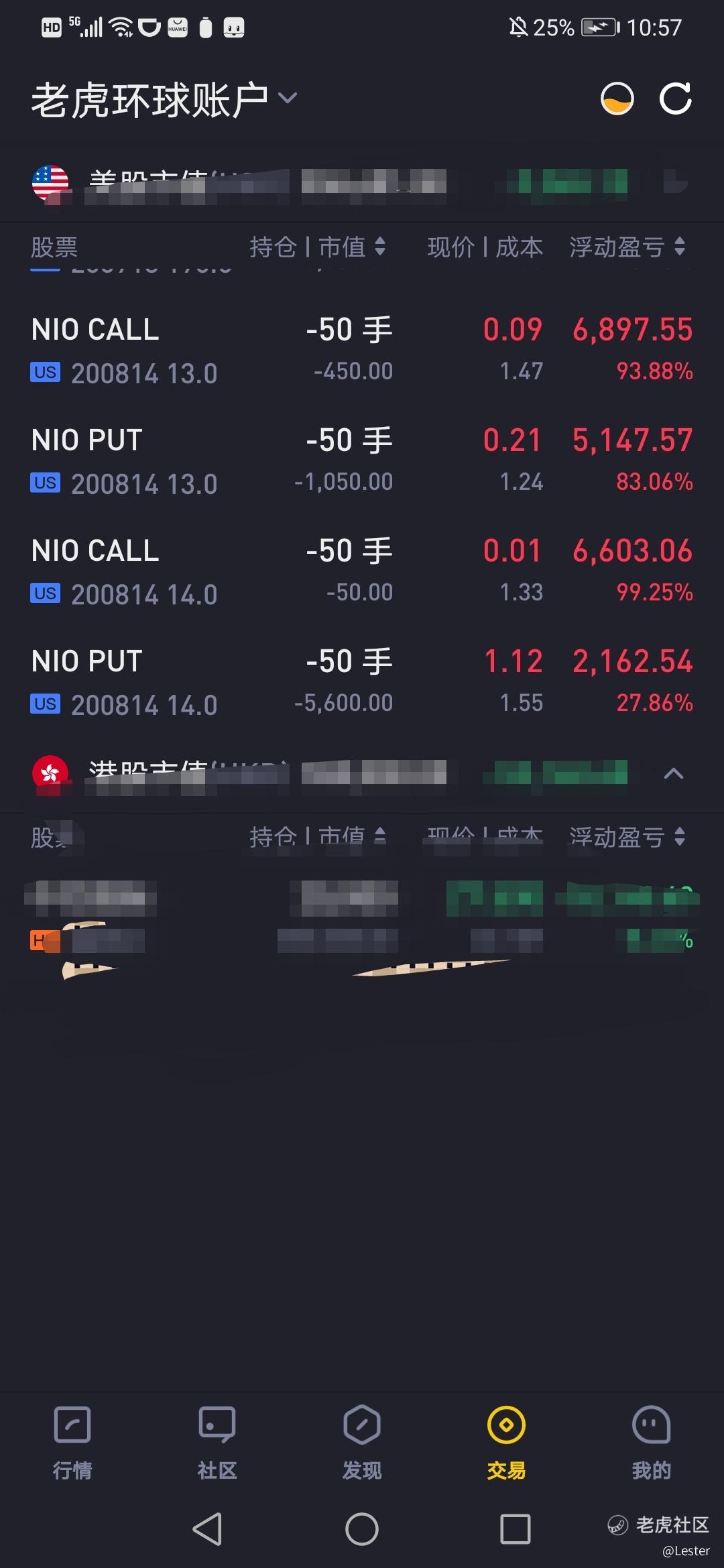This screenshot has height=1568, width=724.
Task: Refresh the account data
Action: (x=675, y=99)
